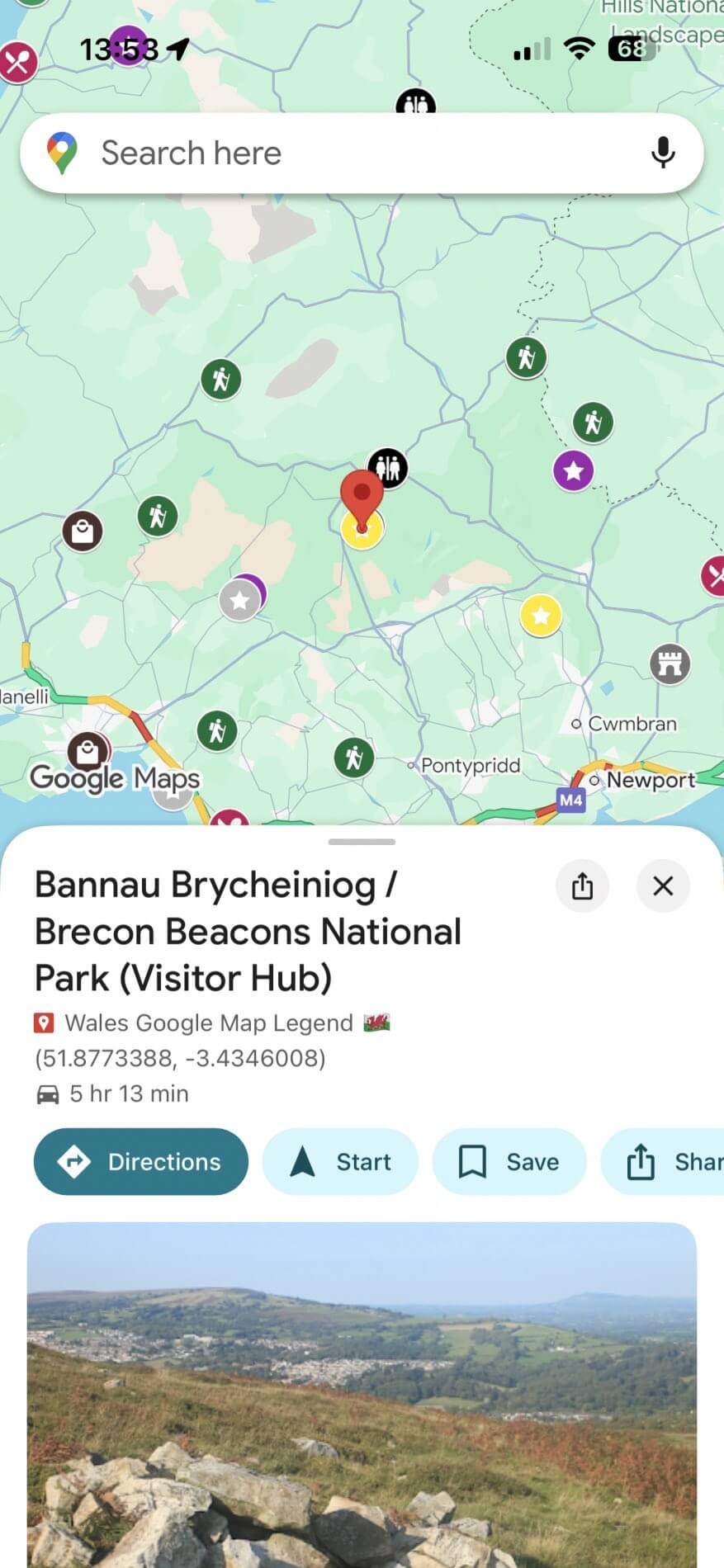Open the landscape photo of the park
Image resolution: width=724 pixels, height=1568 pixels.
(x=362, y=1395)
